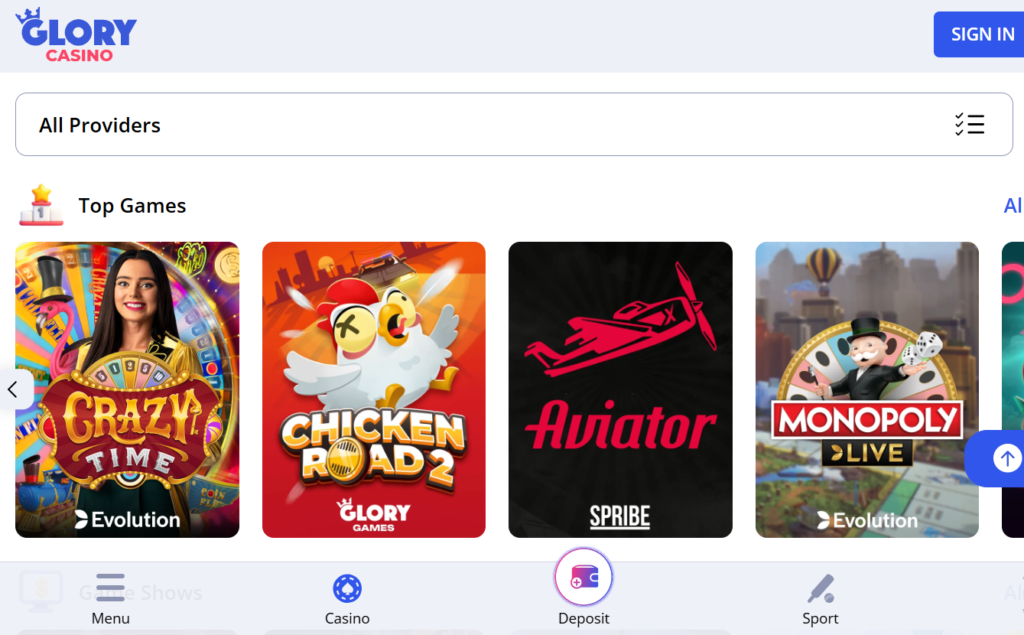This screenshot has height=635, width=1024.
Task: Switch to the Casino tab
Action: click(x=347, y=599)
